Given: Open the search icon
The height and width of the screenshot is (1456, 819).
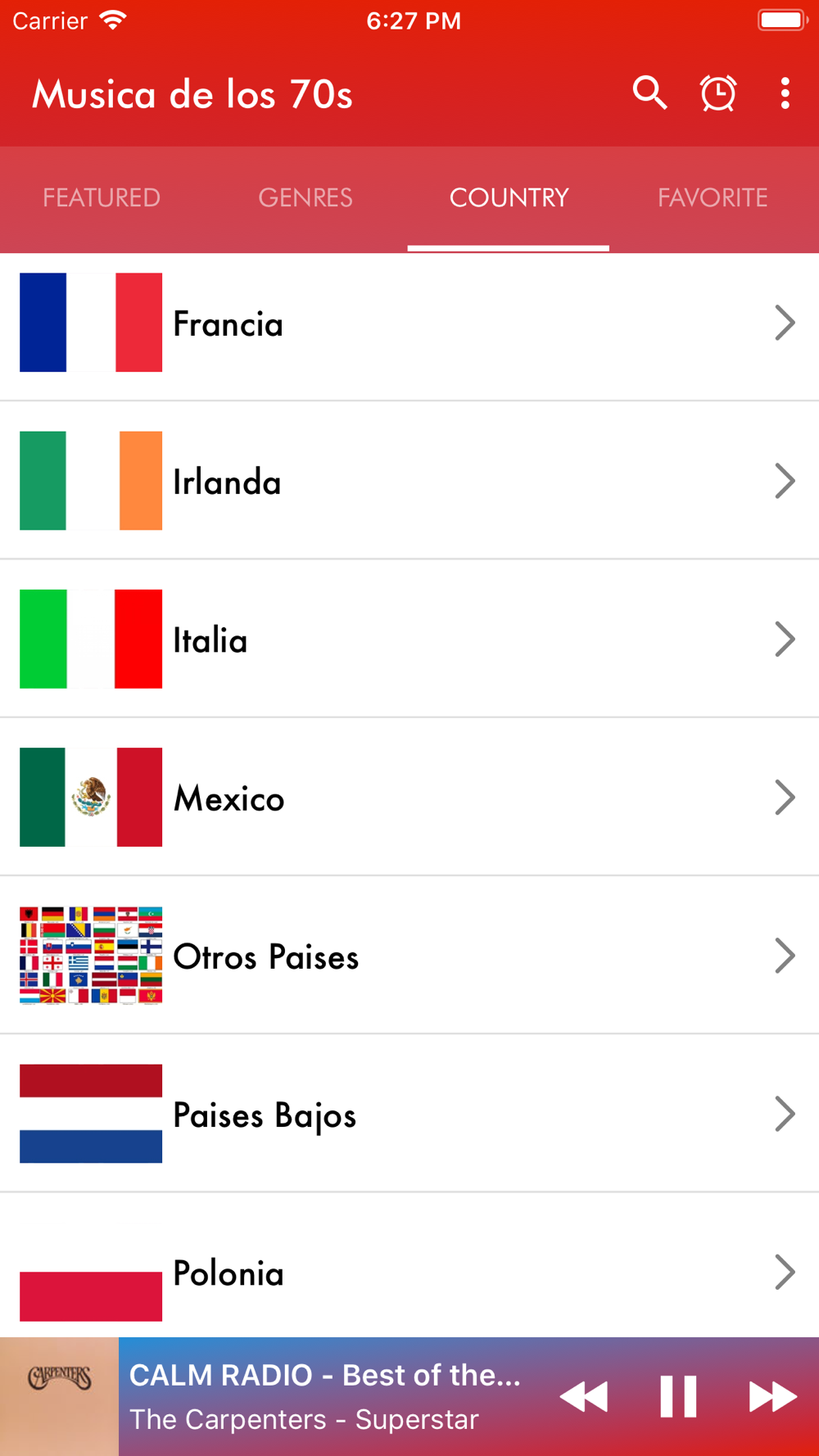Looking at the screenshot, I should point(649,93).
